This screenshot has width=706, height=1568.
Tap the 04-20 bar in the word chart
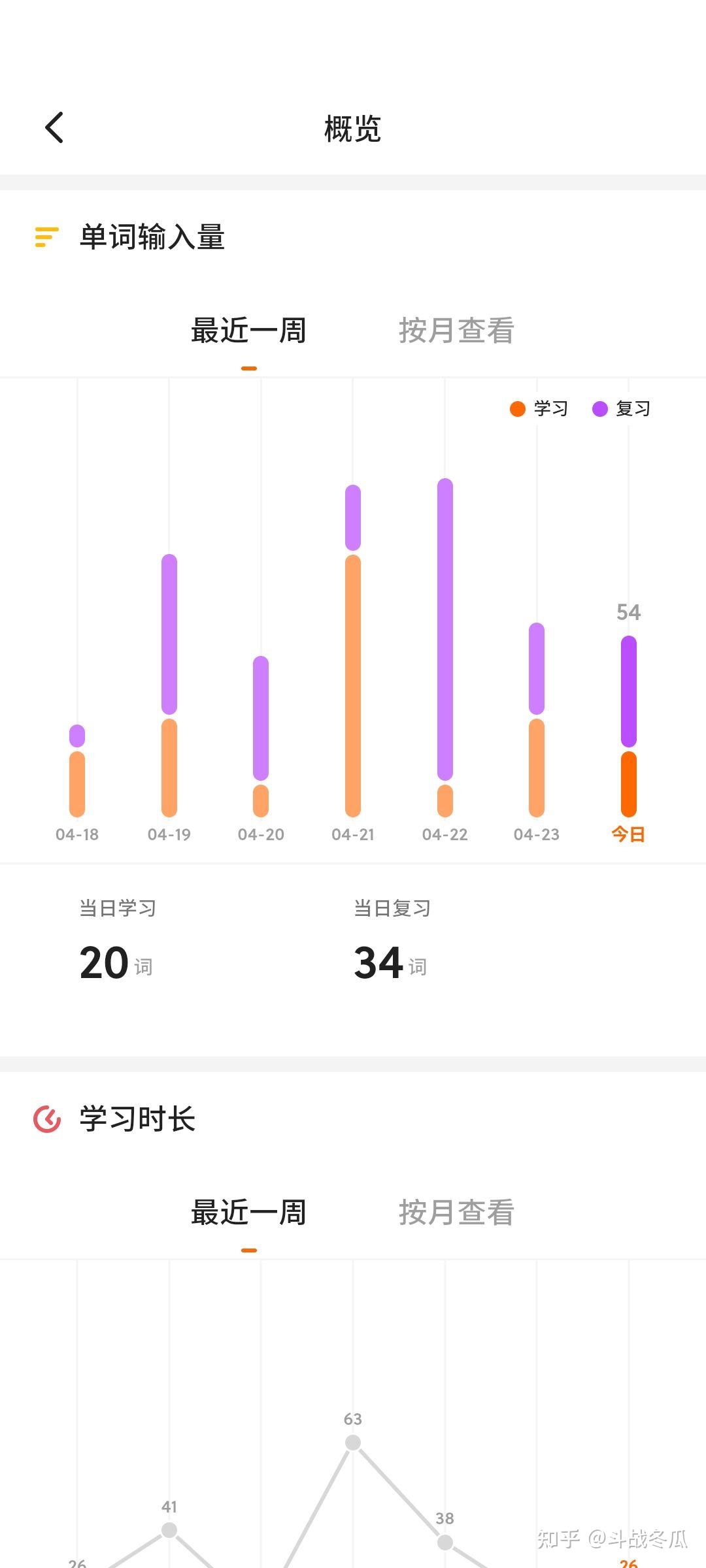(x=261, y=735)
